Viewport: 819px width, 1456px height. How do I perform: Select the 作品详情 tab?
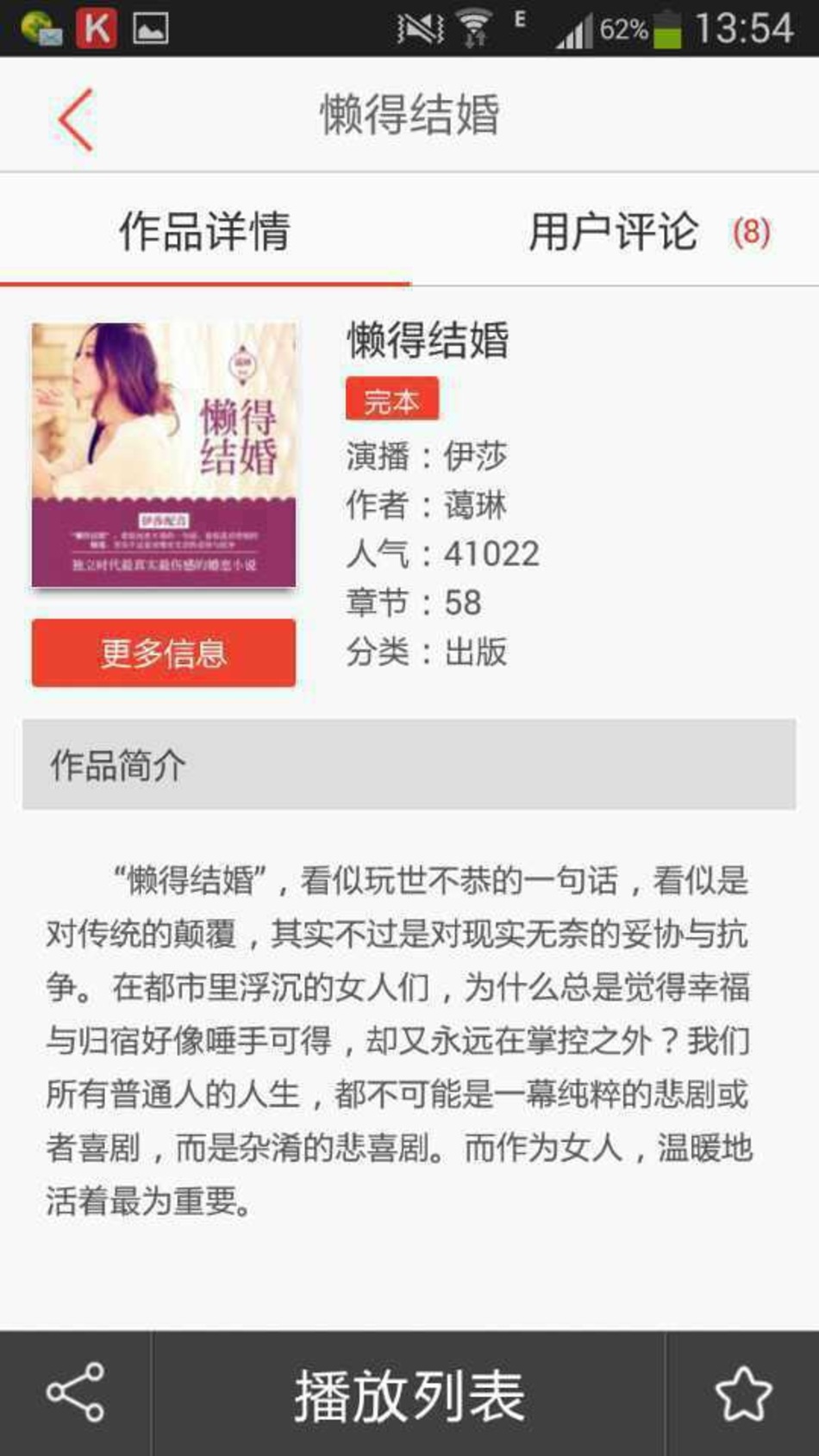pyautogui.click(x=204, y=231)
